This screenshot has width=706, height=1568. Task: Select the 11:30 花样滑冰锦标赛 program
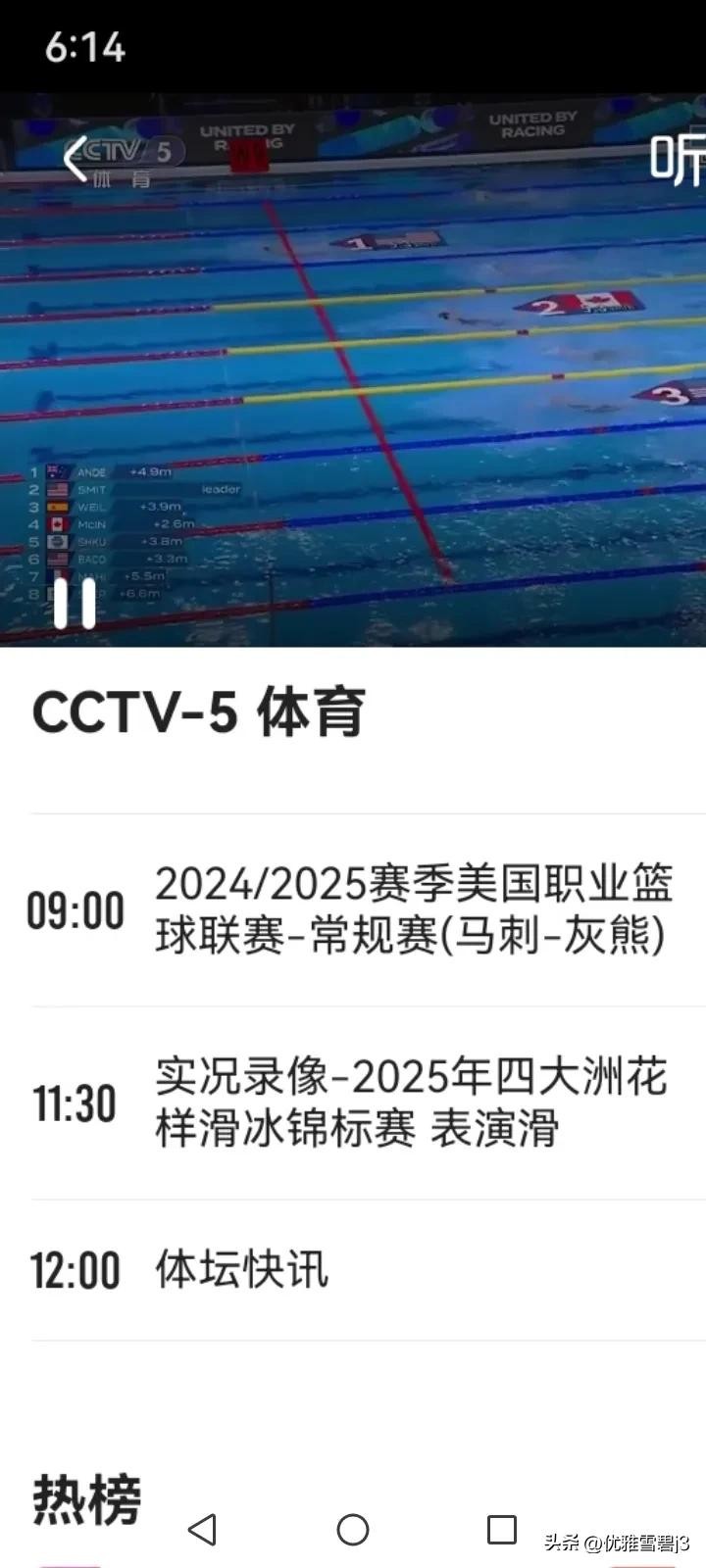pyautogui.click(x=412, y=1102)
